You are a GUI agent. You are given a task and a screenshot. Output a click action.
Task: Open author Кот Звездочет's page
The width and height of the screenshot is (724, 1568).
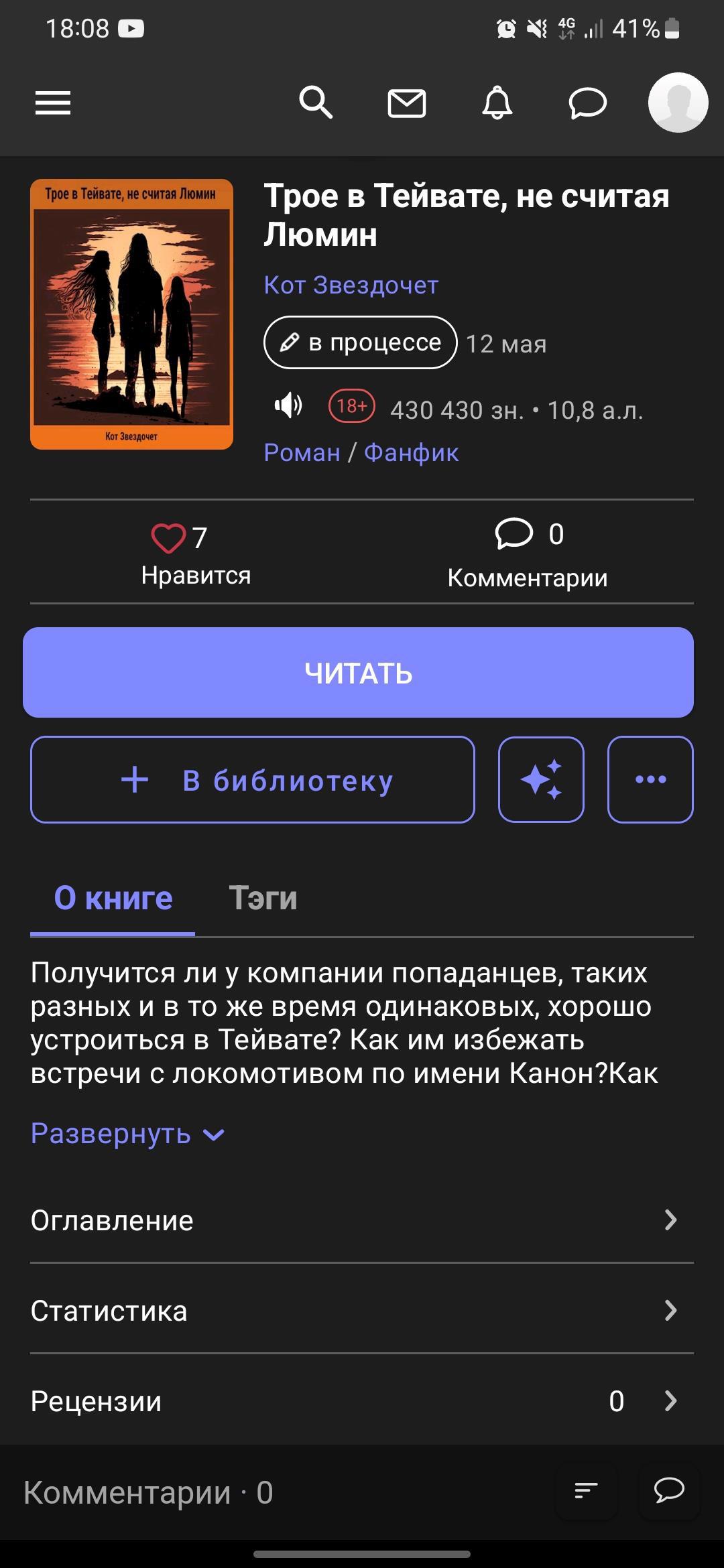(x=351, y=285)
